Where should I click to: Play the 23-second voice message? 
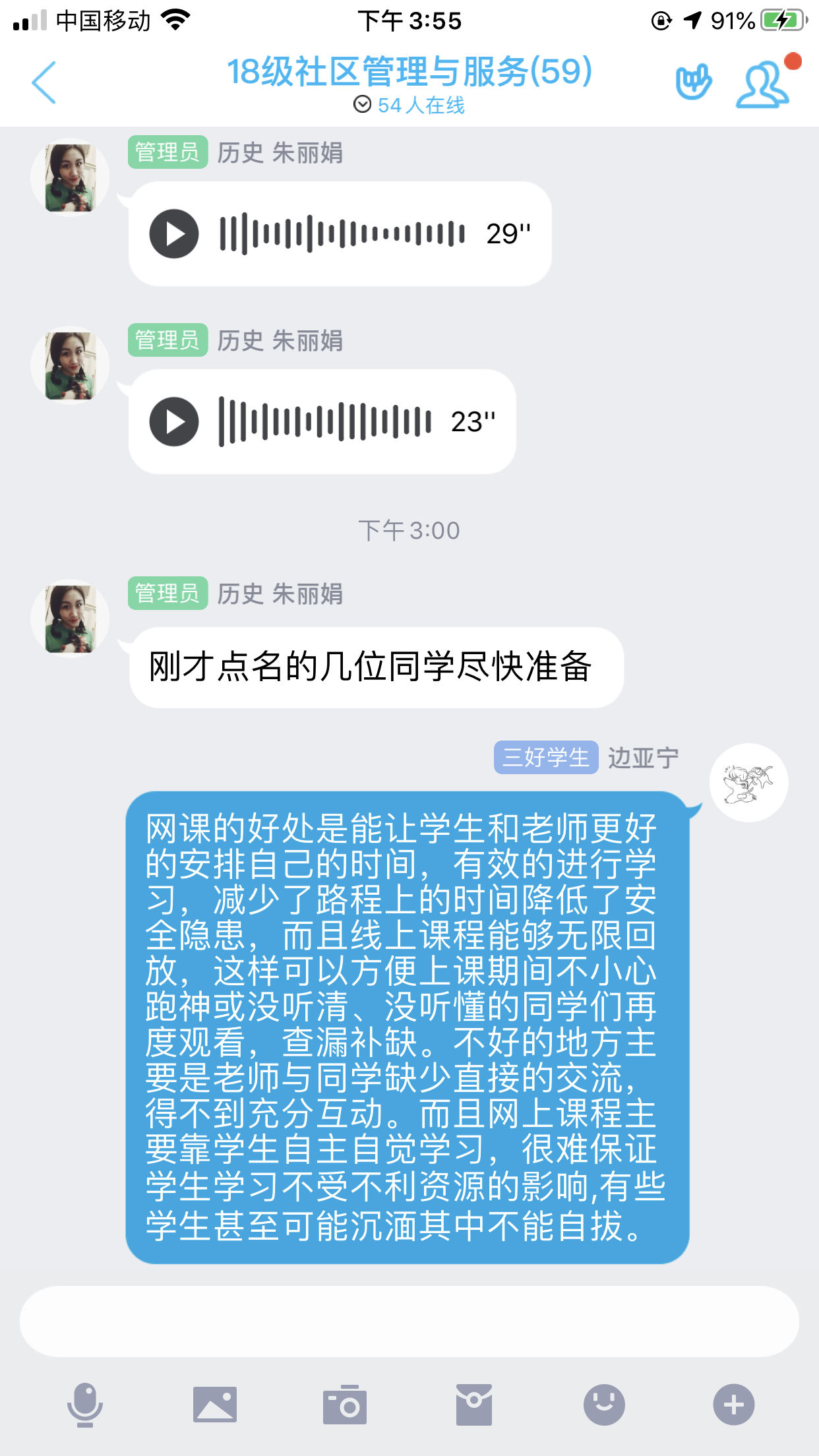coord(174,421)
